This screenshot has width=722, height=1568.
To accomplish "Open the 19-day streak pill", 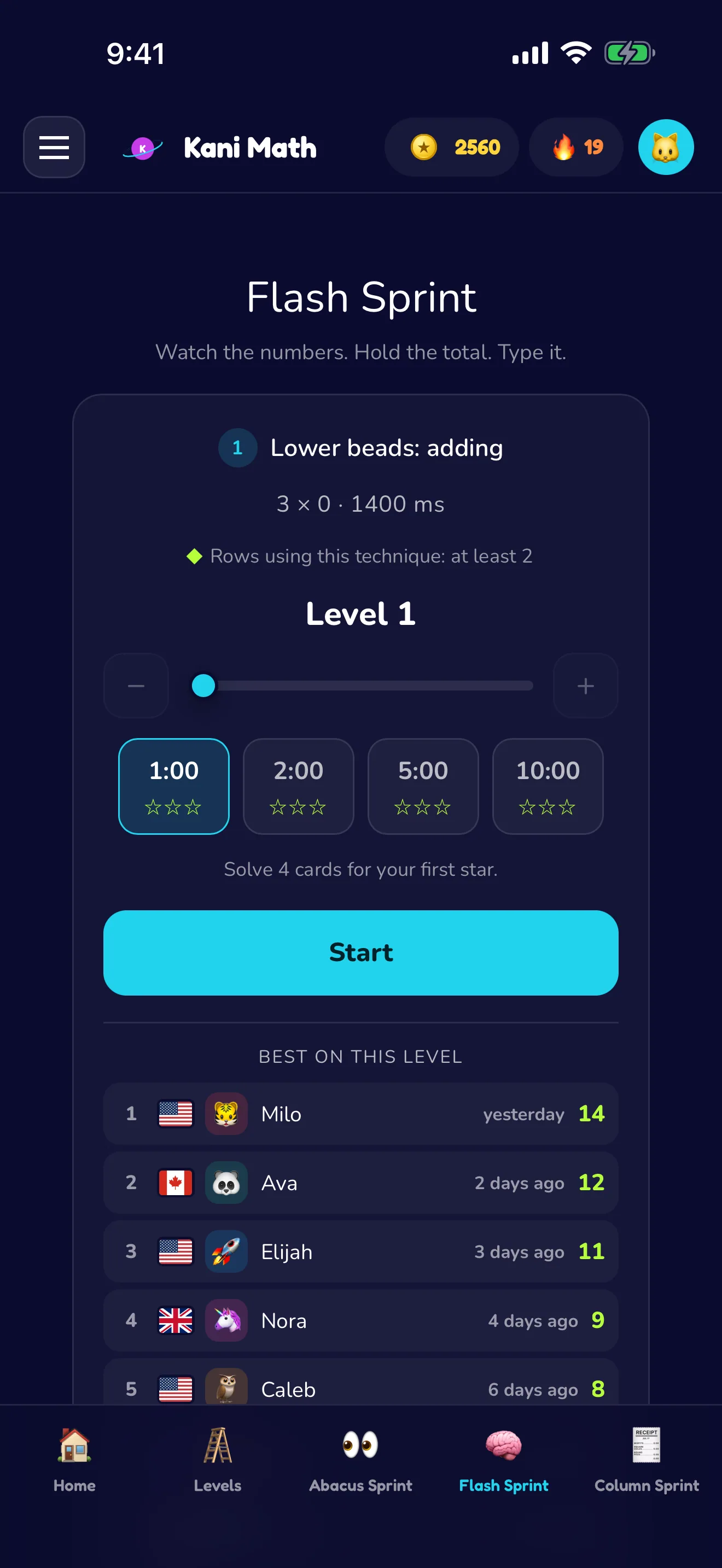I will [576, 147].
